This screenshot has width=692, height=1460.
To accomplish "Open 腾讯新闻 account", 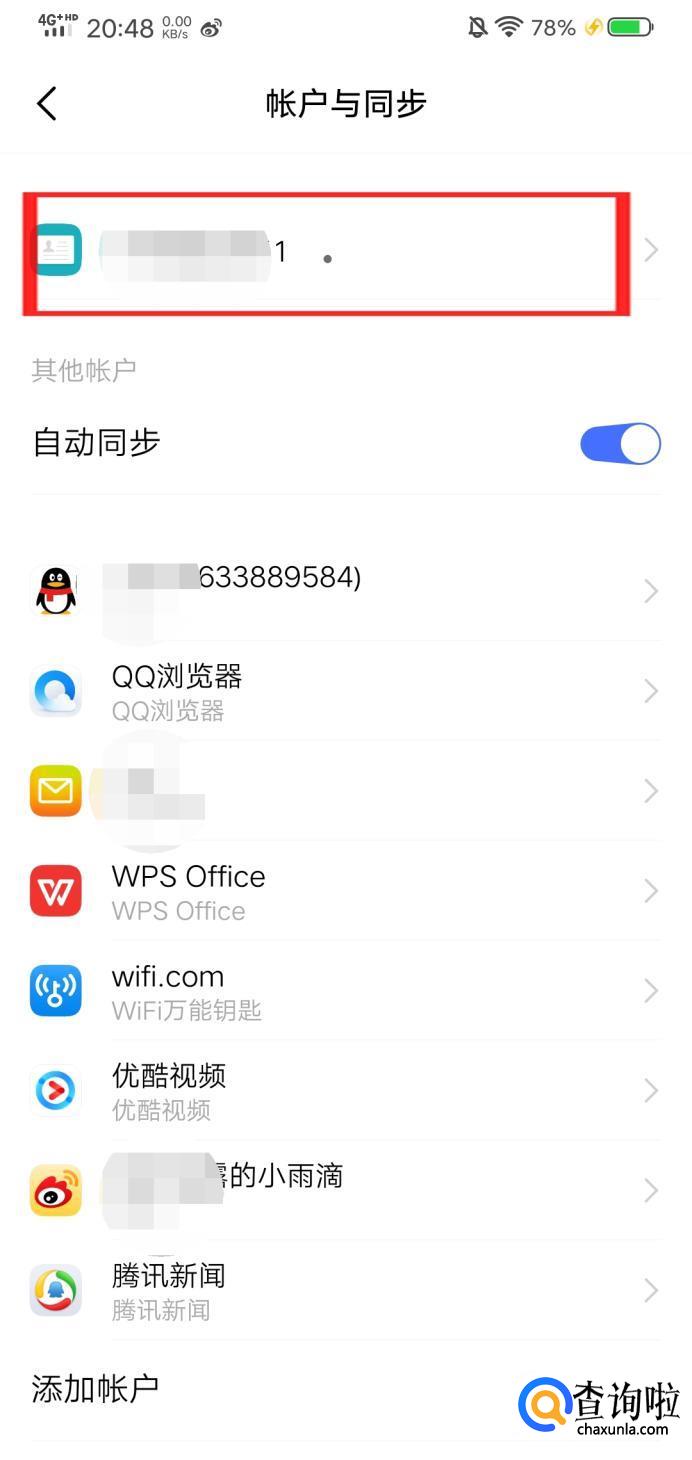I will pyautogui.click(x=340, y=1290).
